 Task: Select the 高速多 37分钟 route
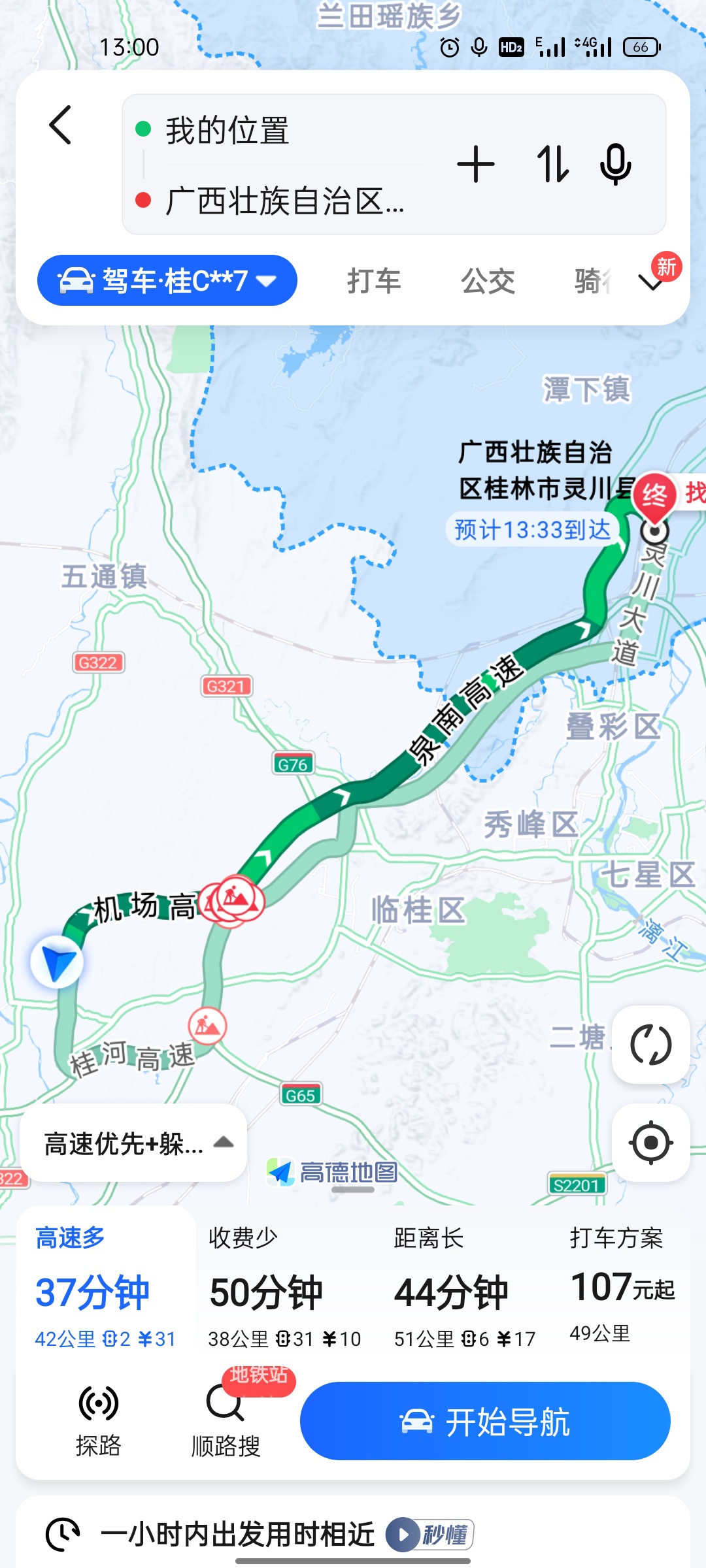105,1287
